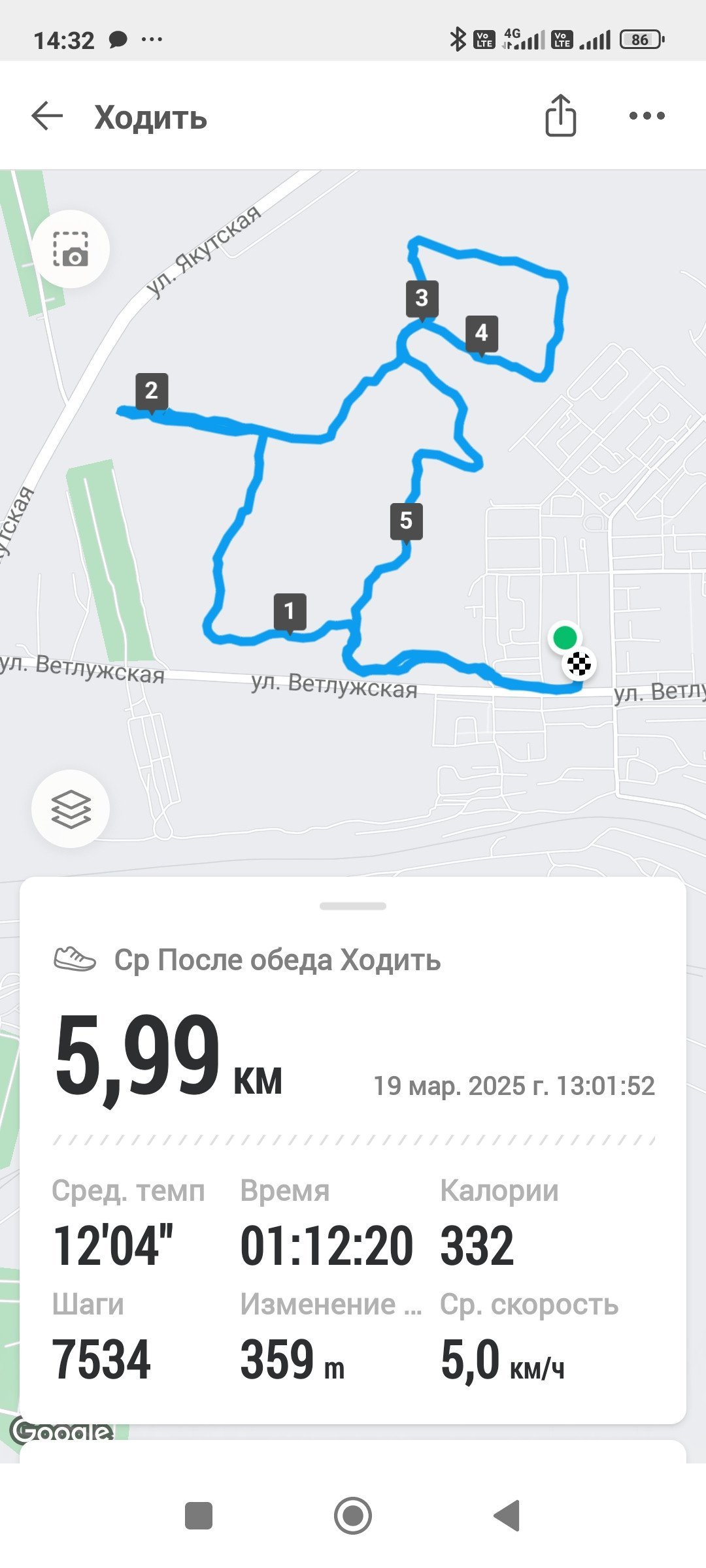Capture a map snapshot with the camera button

[71, 249]
